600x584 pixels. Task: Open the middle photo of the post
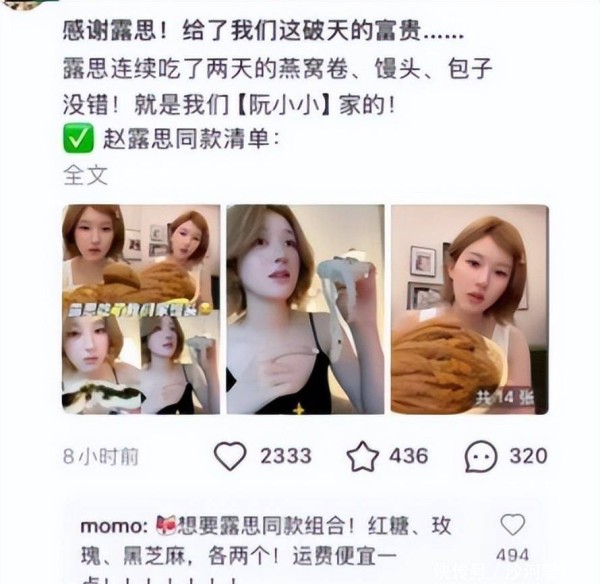coord(305,309)
